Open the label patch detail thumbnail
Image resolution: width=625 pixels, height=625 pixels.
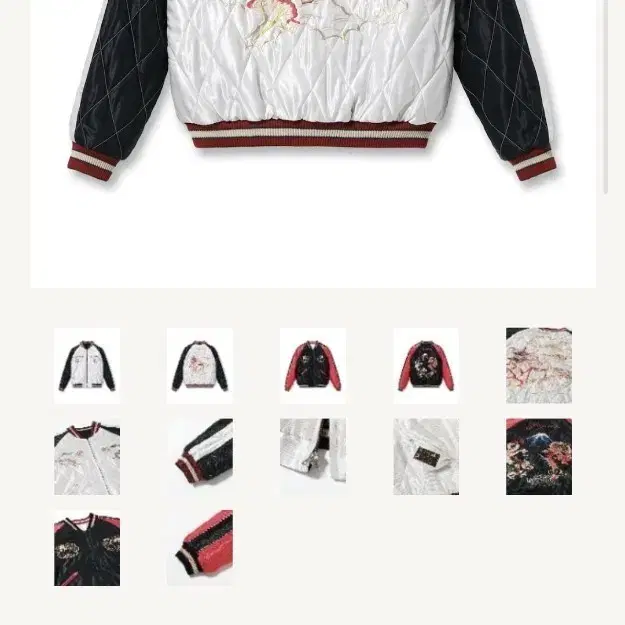[426, 457]
